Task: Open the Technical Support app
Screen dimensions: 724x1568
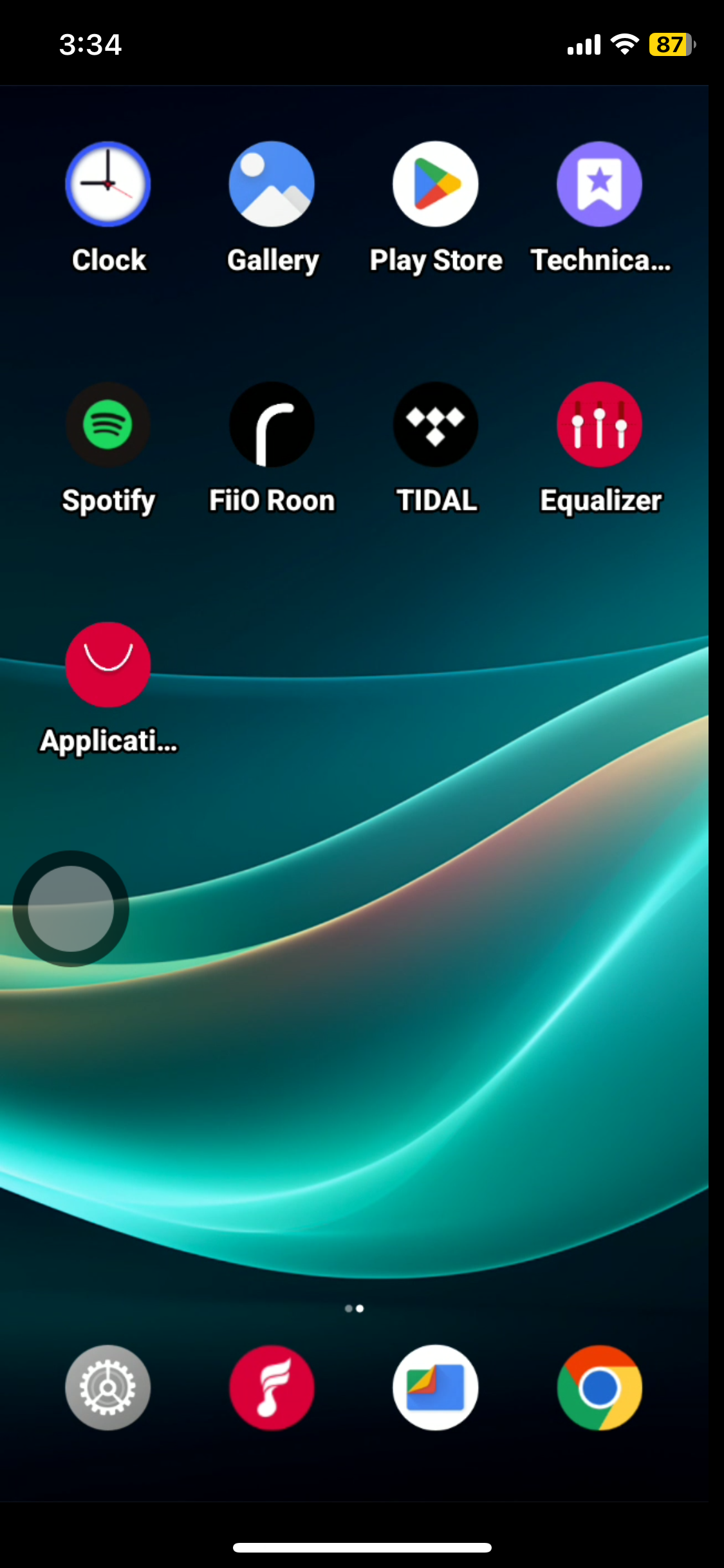Action: pos(599,185)
